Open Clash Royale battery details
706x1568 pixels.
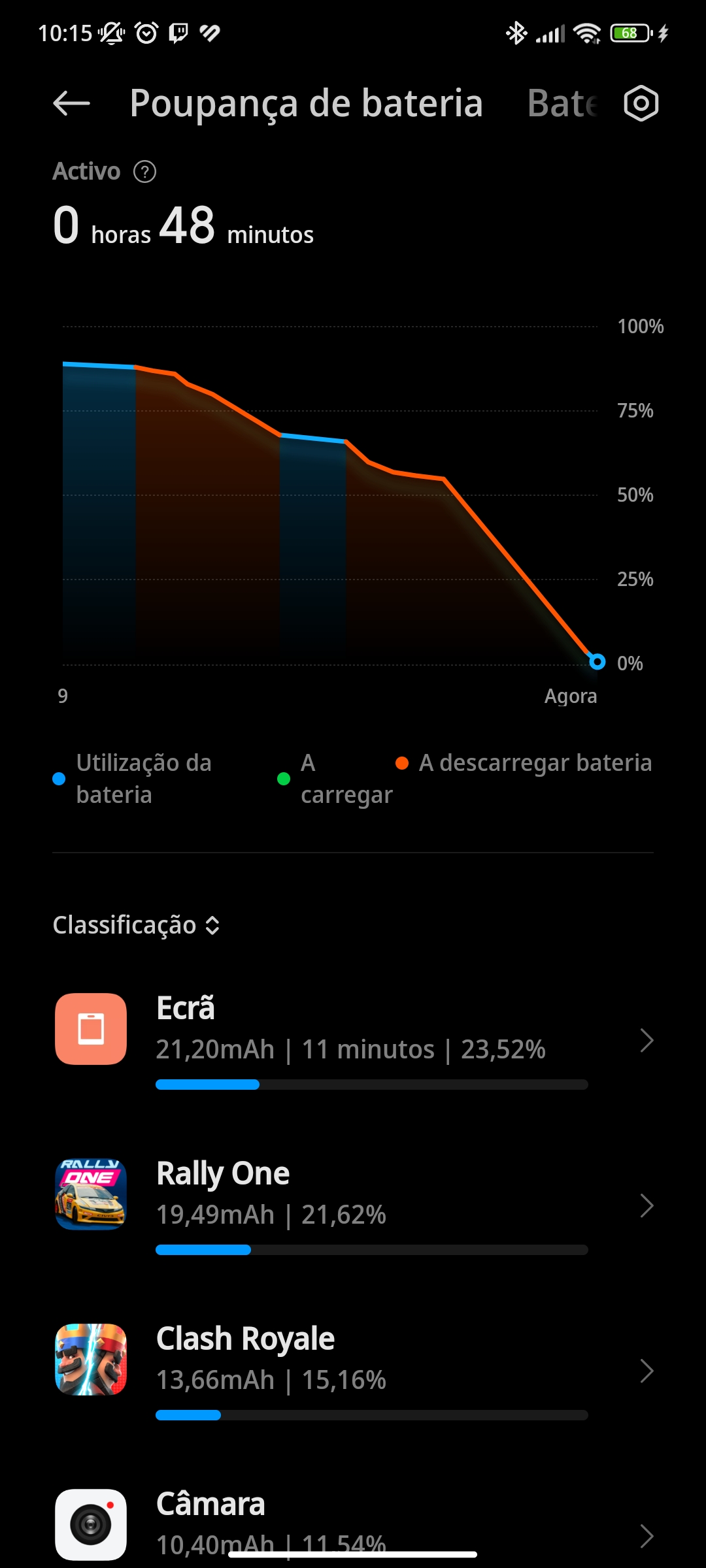[353, 1371]
